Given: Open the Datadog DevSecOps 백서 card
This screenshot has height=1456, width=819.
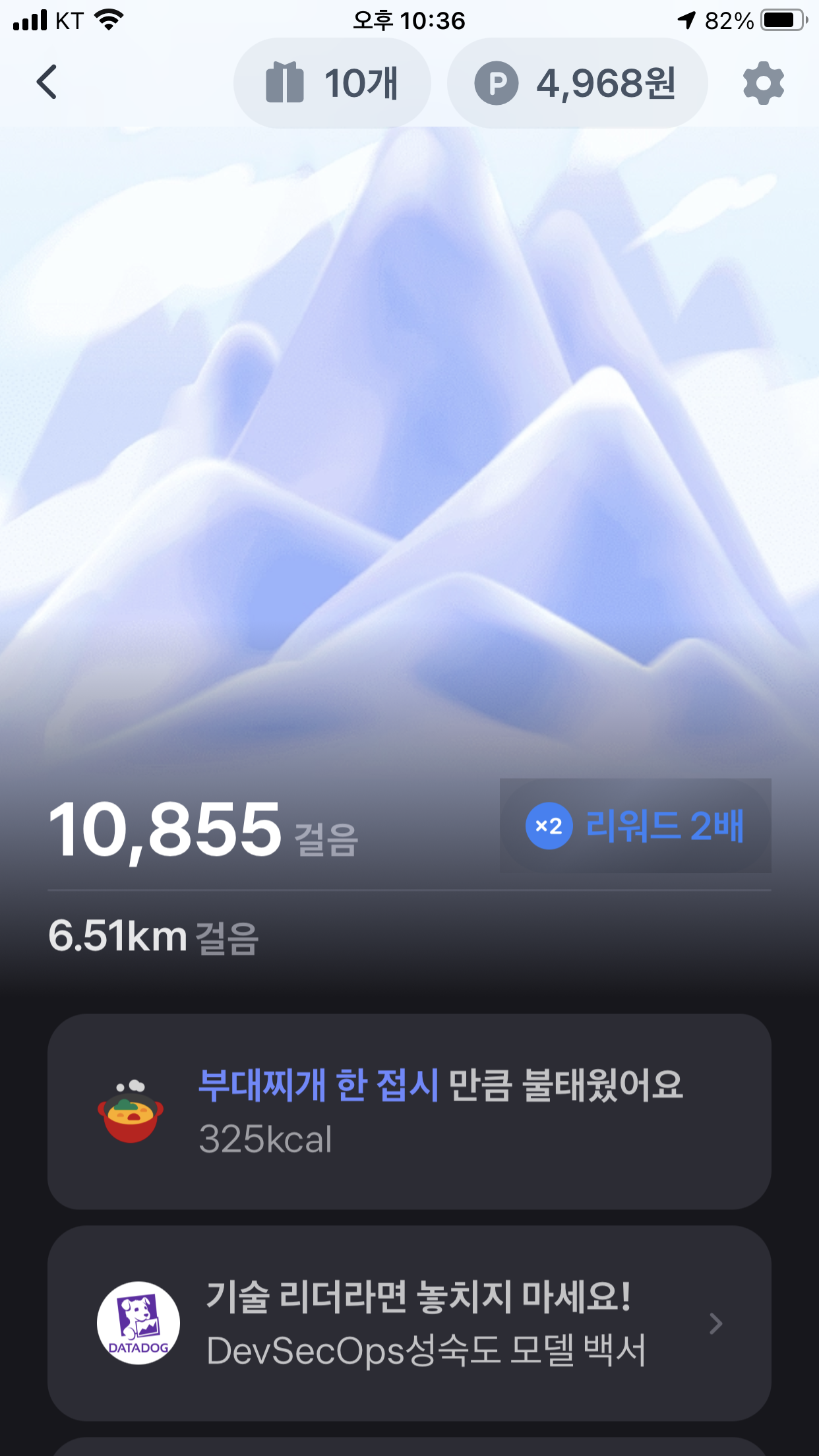Looking at the screenshot, I should click(409, 1323).
